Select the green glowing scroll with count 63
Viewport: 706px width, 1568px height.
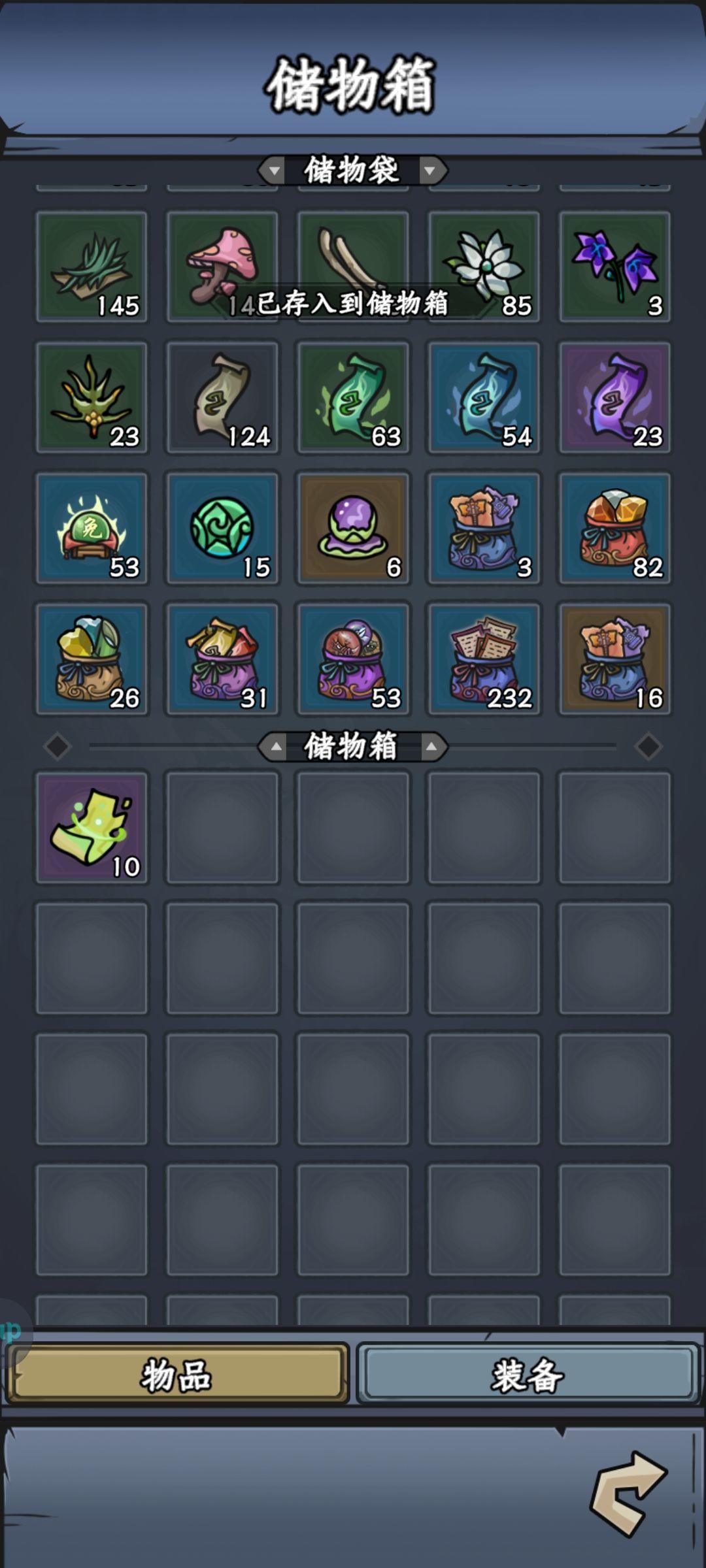coord(353,397)
